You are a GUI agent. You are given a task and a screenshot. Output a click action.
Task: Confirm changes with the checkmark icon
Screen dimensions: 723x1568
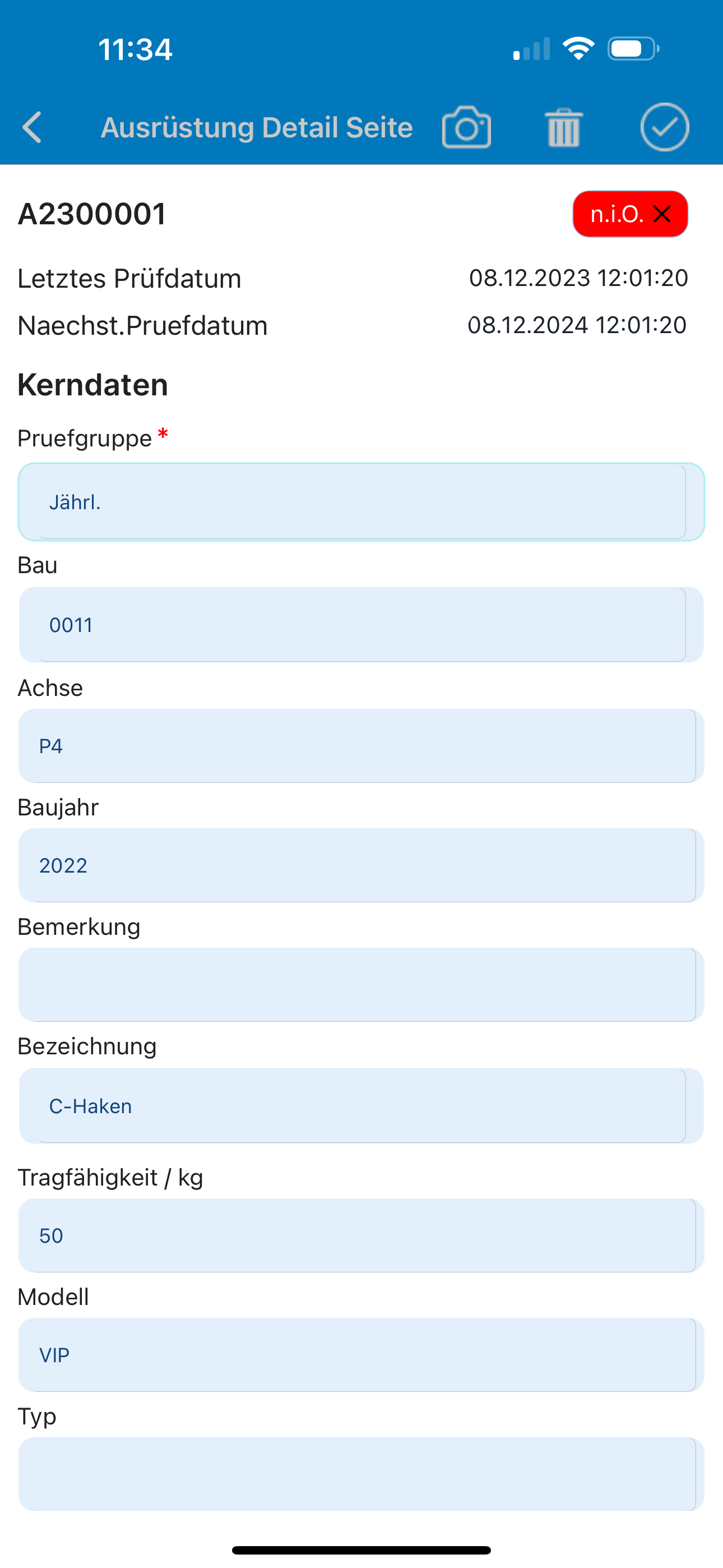tap(665, 127)
